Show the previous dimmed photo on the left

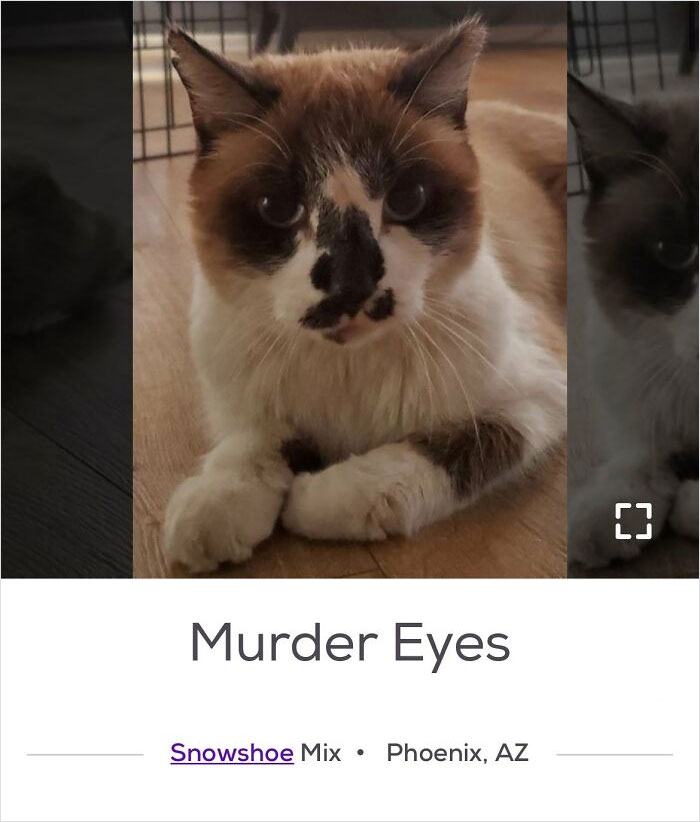point(66,290)
